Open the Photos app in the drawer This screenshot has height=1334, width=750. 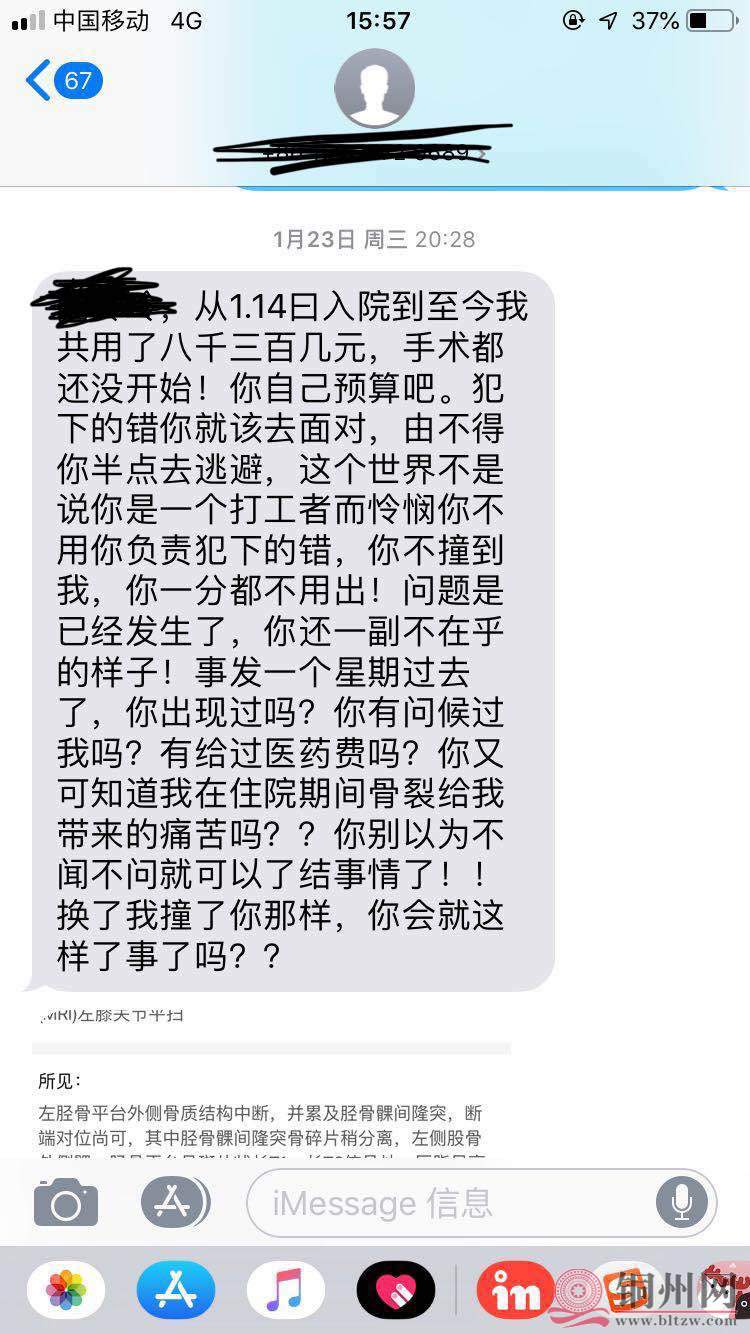pyautogui.click(x=66, y=1290)
